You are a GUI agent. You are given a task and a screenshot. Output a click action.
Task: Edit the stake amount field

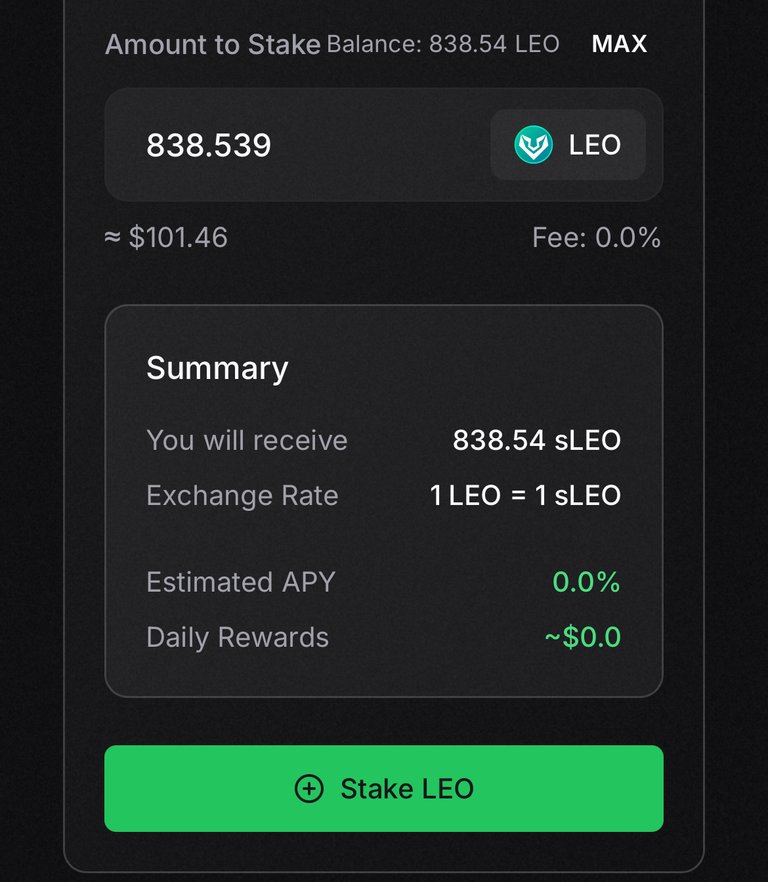click(x=300, y=146)
